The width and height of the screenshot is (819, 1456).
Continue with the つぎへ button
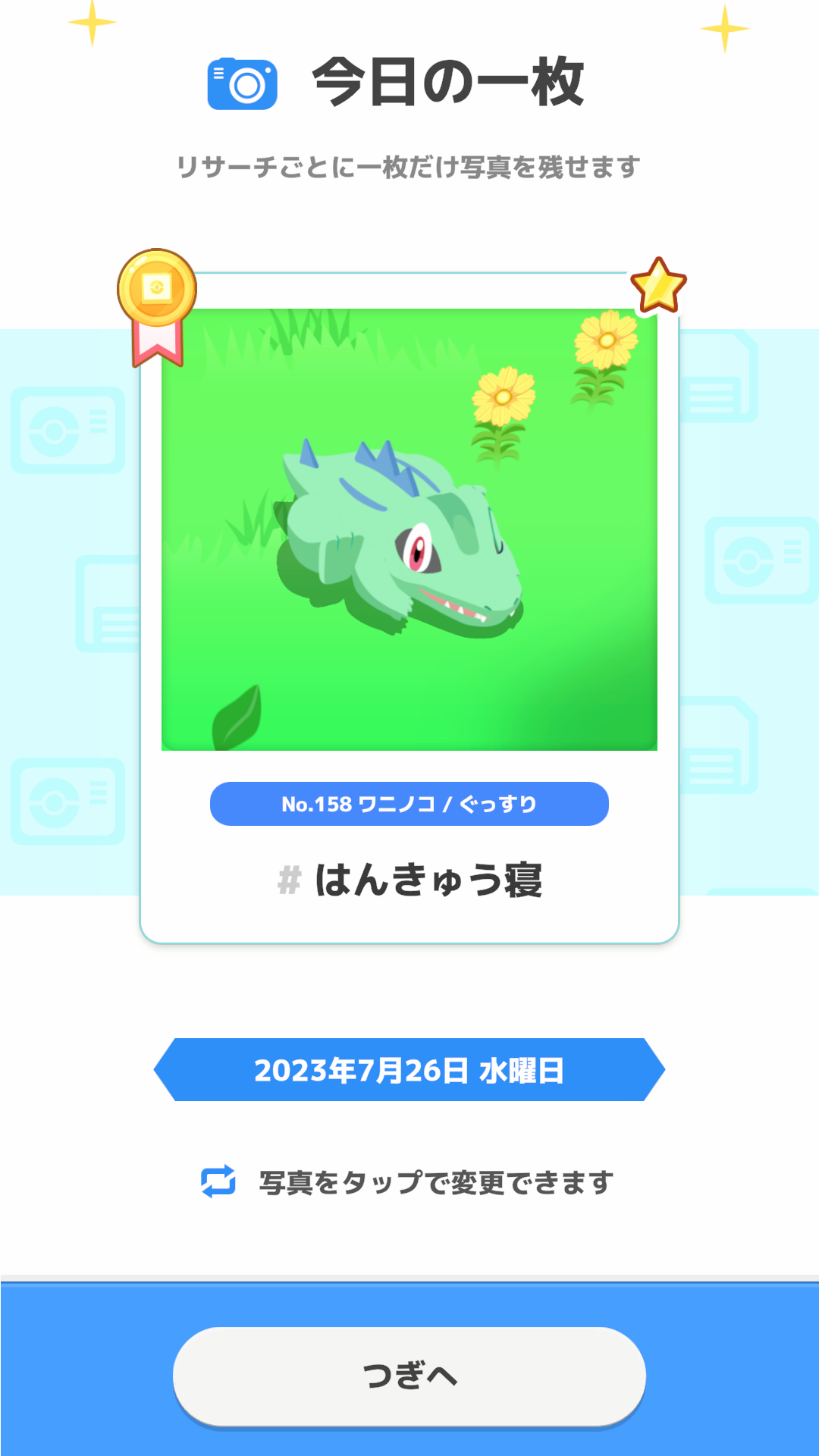[x=409, y=1376]
